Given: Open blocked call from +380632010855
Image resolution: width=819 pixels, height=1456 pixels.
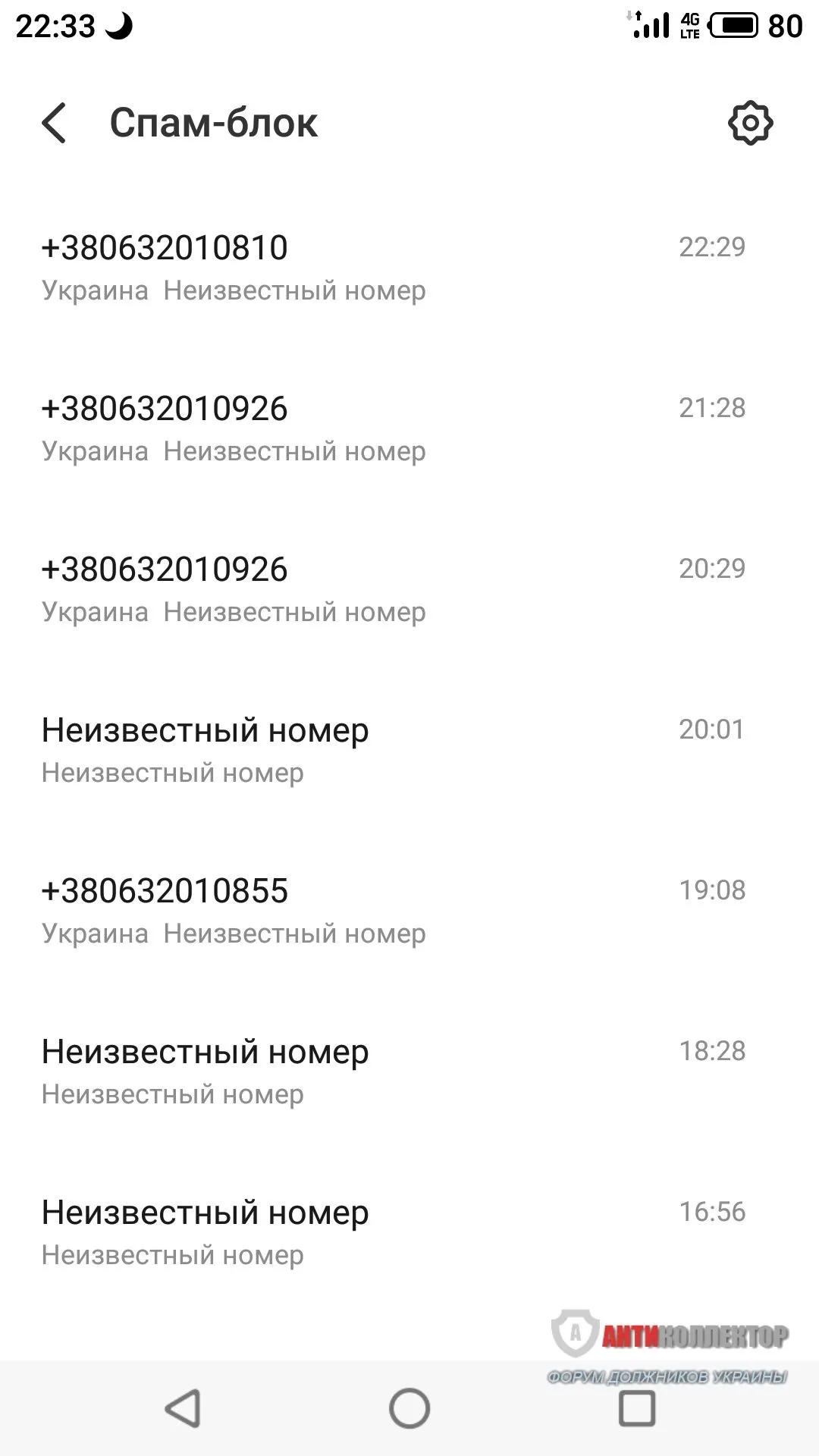Looking at the screenshot, I should [x=393, y=910].
